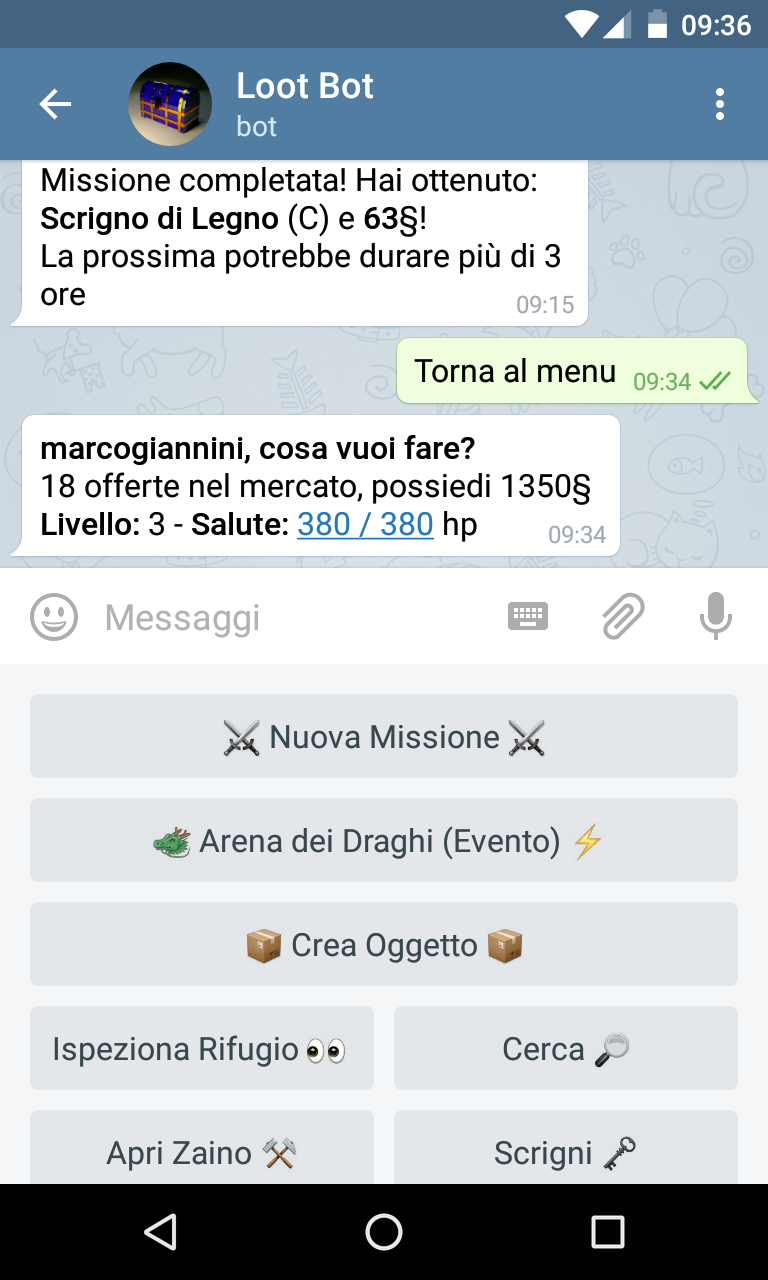Switch to the regular keyboard
The width and height of the screenshot is (768, 1280).
528,617
